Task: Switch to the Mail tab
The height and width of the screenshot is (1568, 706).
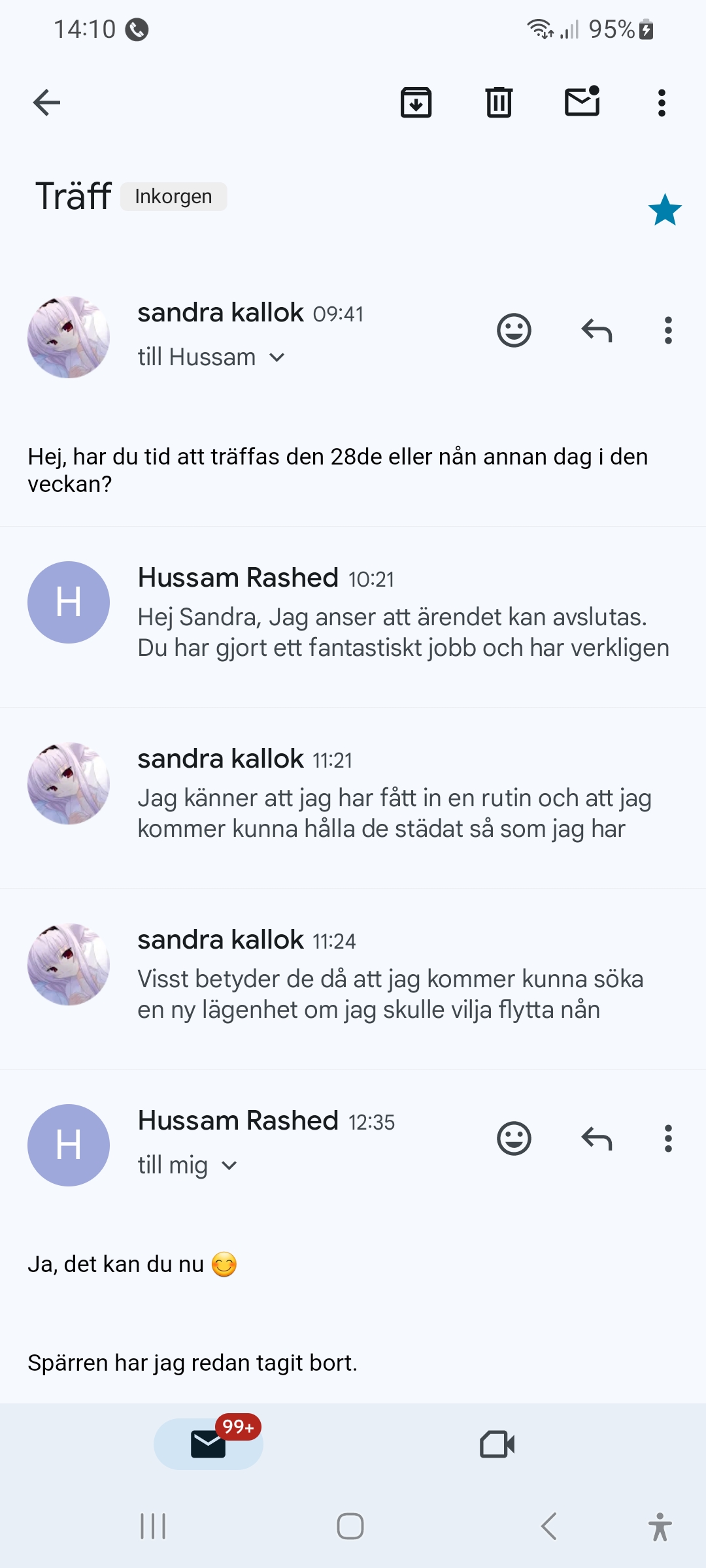Action: (208, 1444)
